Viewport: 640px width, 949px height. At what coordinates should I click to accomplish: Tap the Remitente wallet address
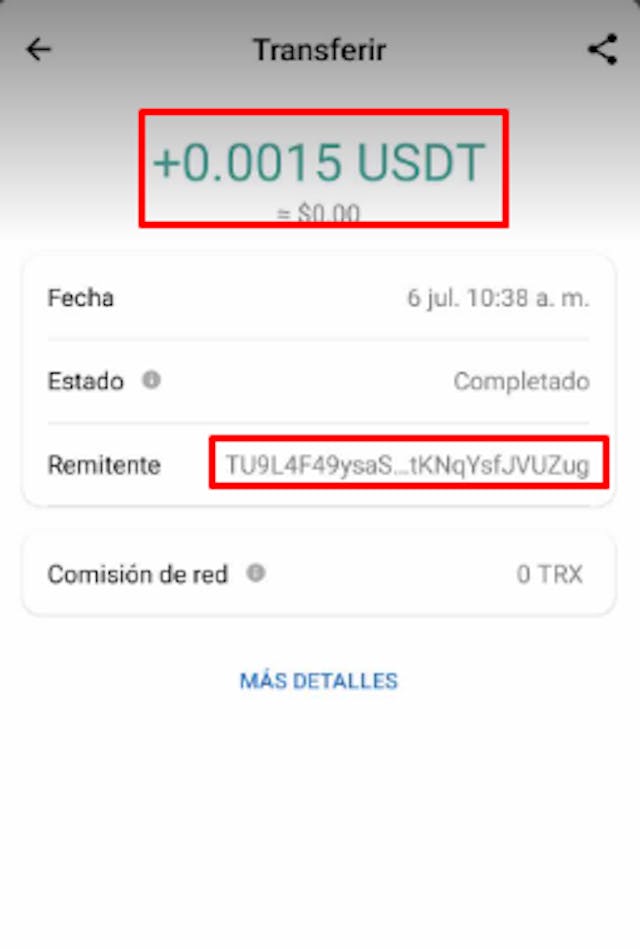407,464
